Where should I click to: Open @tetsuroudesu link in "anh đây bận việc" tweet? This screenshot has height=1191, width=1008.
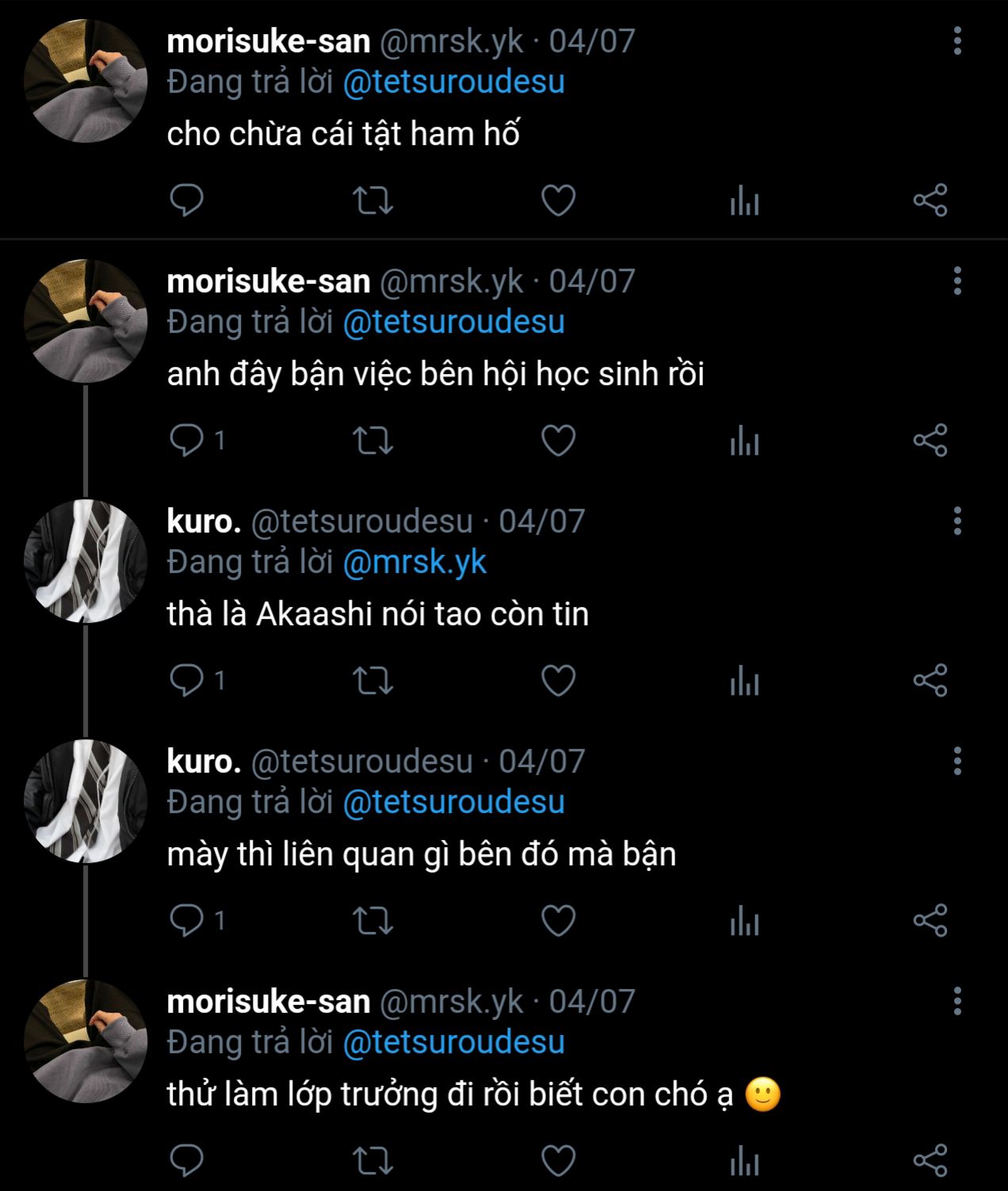point(453,322)
